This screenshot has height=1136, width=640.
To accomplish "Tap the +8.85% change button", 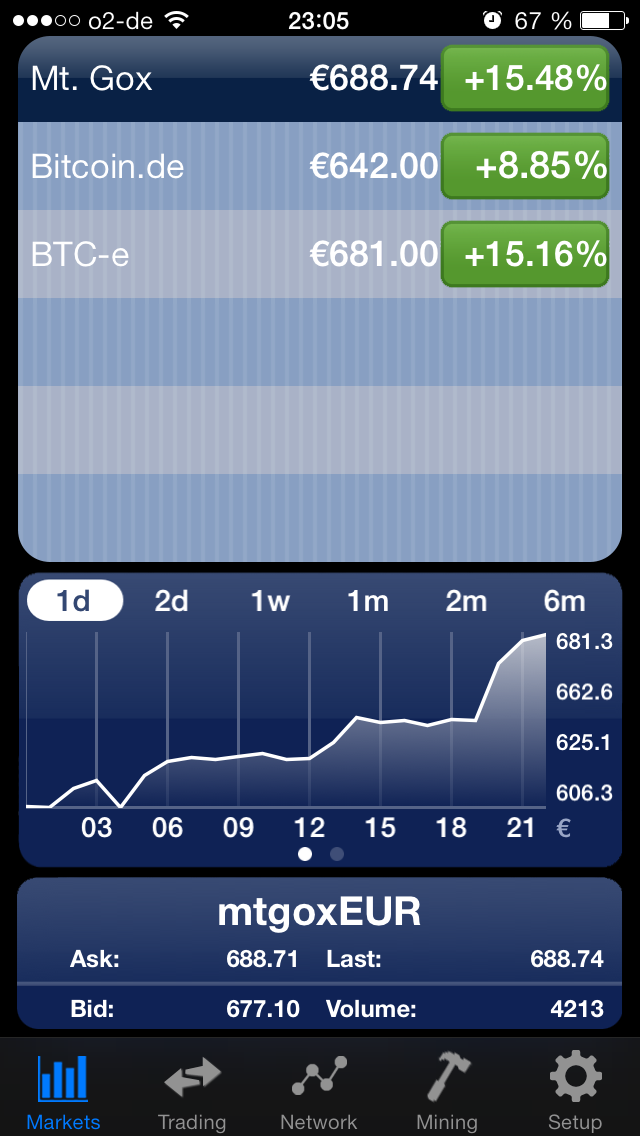I will click(x=525, y=166).
